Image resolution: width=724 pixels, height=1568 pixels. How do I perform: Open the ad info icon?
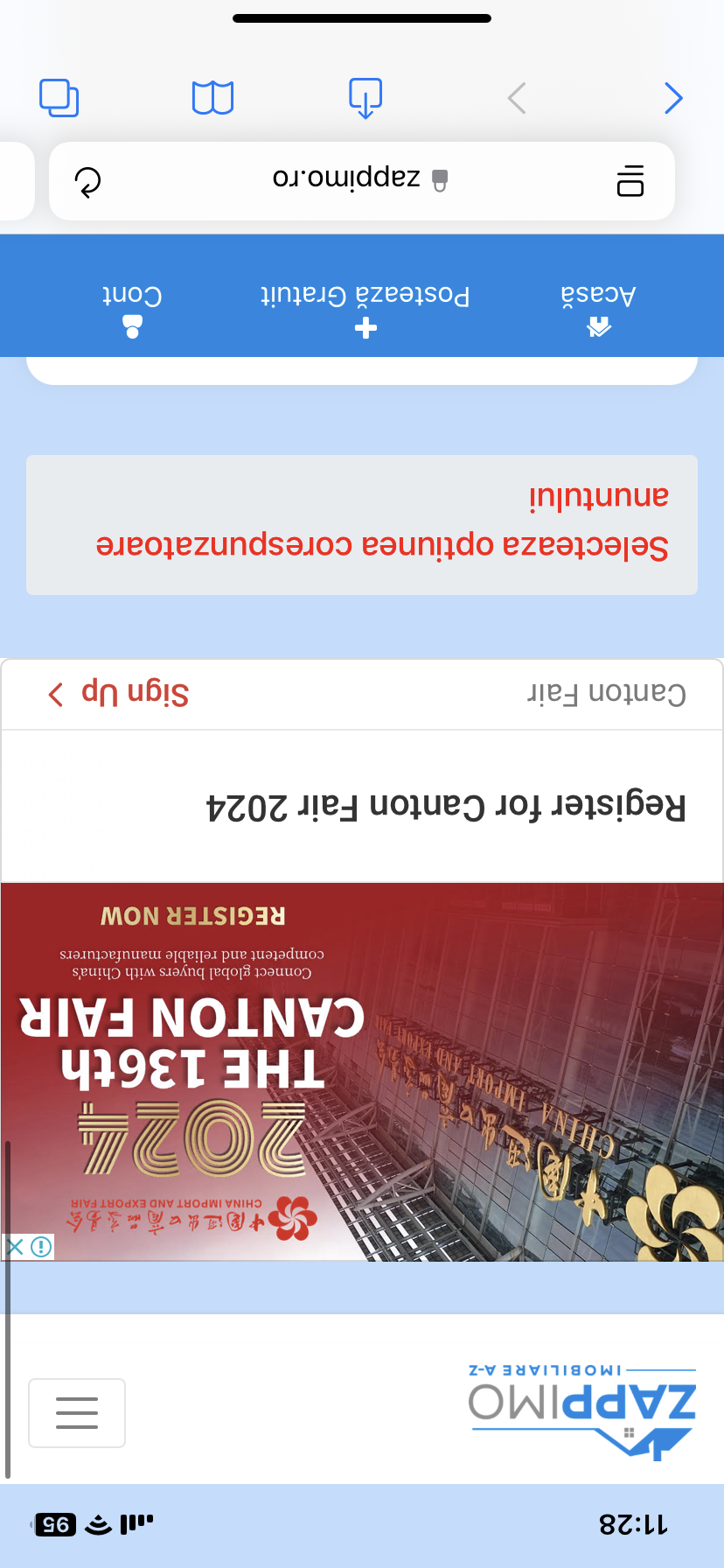(41, 1246)
